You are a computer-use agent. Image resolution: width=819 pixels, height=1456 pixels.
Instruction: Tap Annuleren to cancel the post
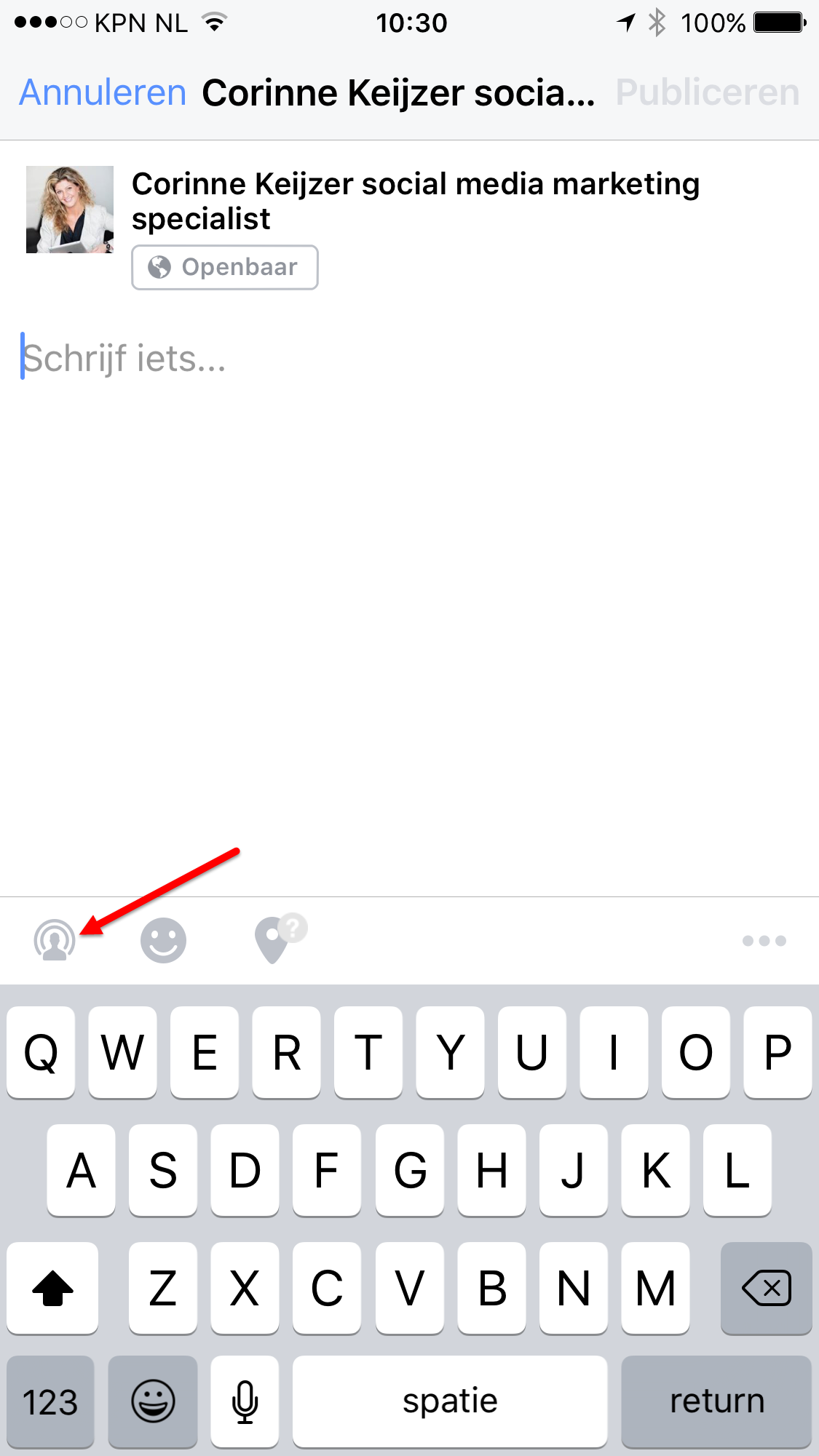click(x=103, y=92)
